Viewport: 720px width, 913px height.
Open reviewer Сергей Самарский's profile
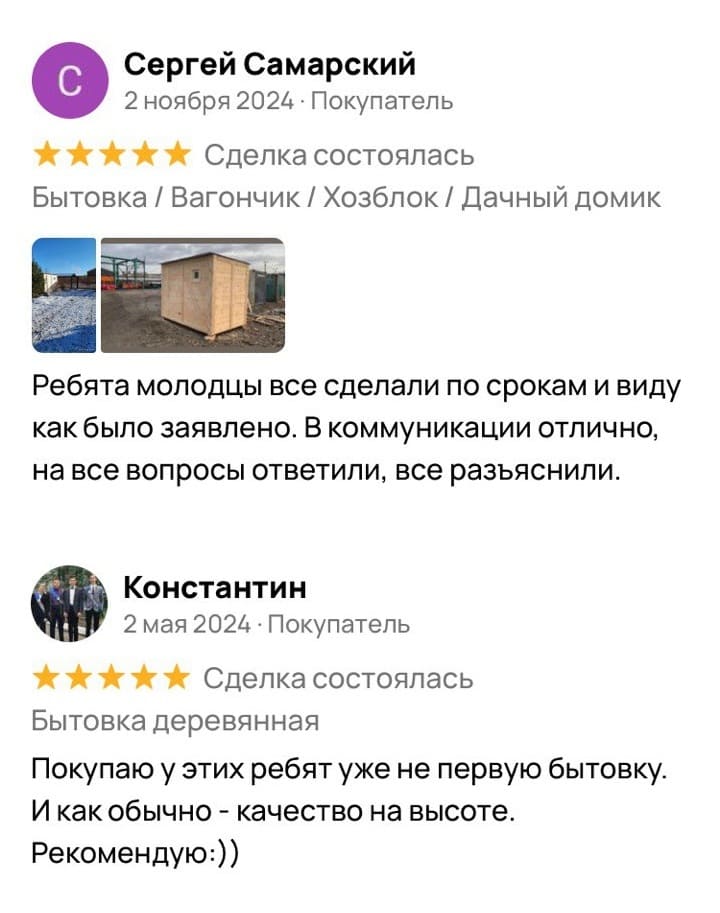click(x=269, y=66)
